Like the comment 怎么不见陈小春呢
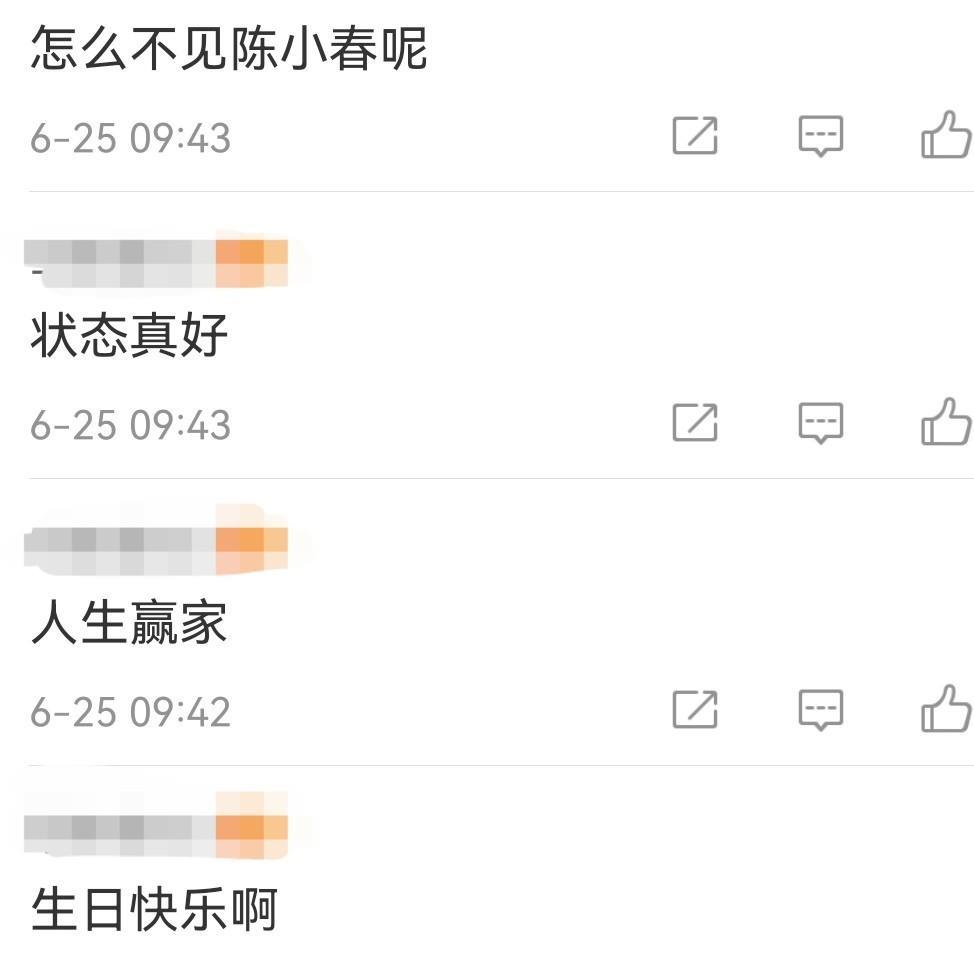 point(945,136)
